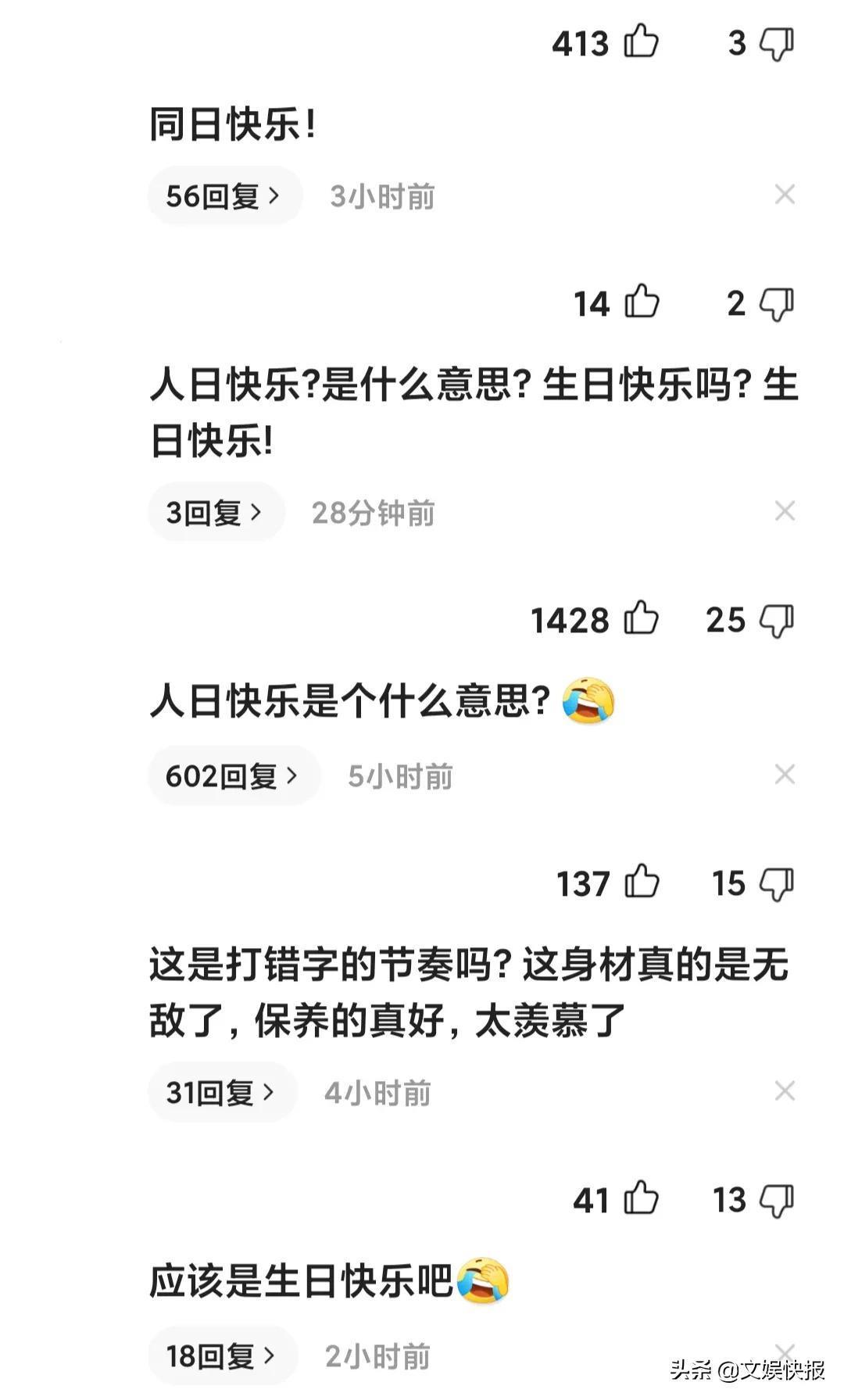Viewport: 844px width, 1400px height.
Task: Like the comment with 14 likes
Action: pyautogui.click(x=642, y=302)
